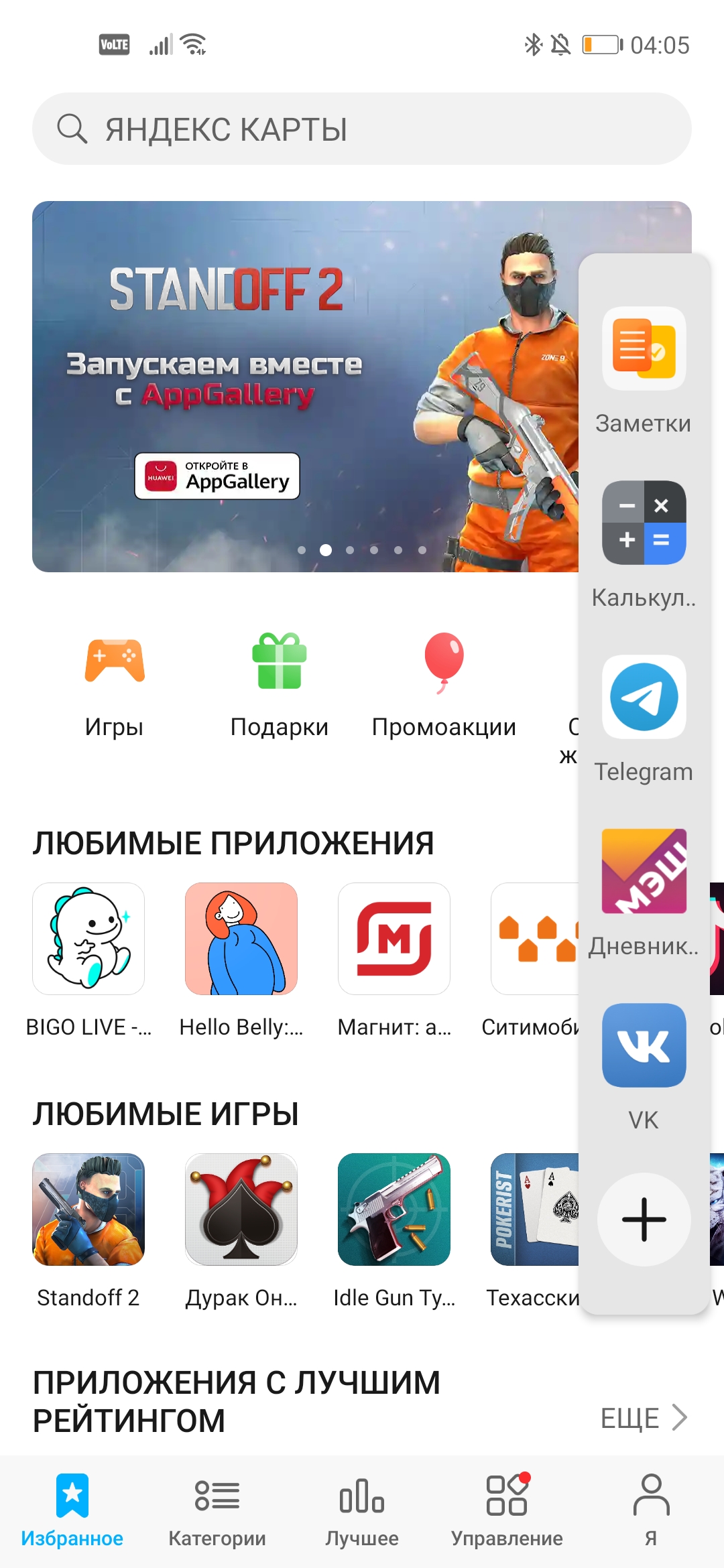Launch VK from the side panel
Viewport: 724px width, 1568px height.
pyautogui.click(x=644, y=1045)
